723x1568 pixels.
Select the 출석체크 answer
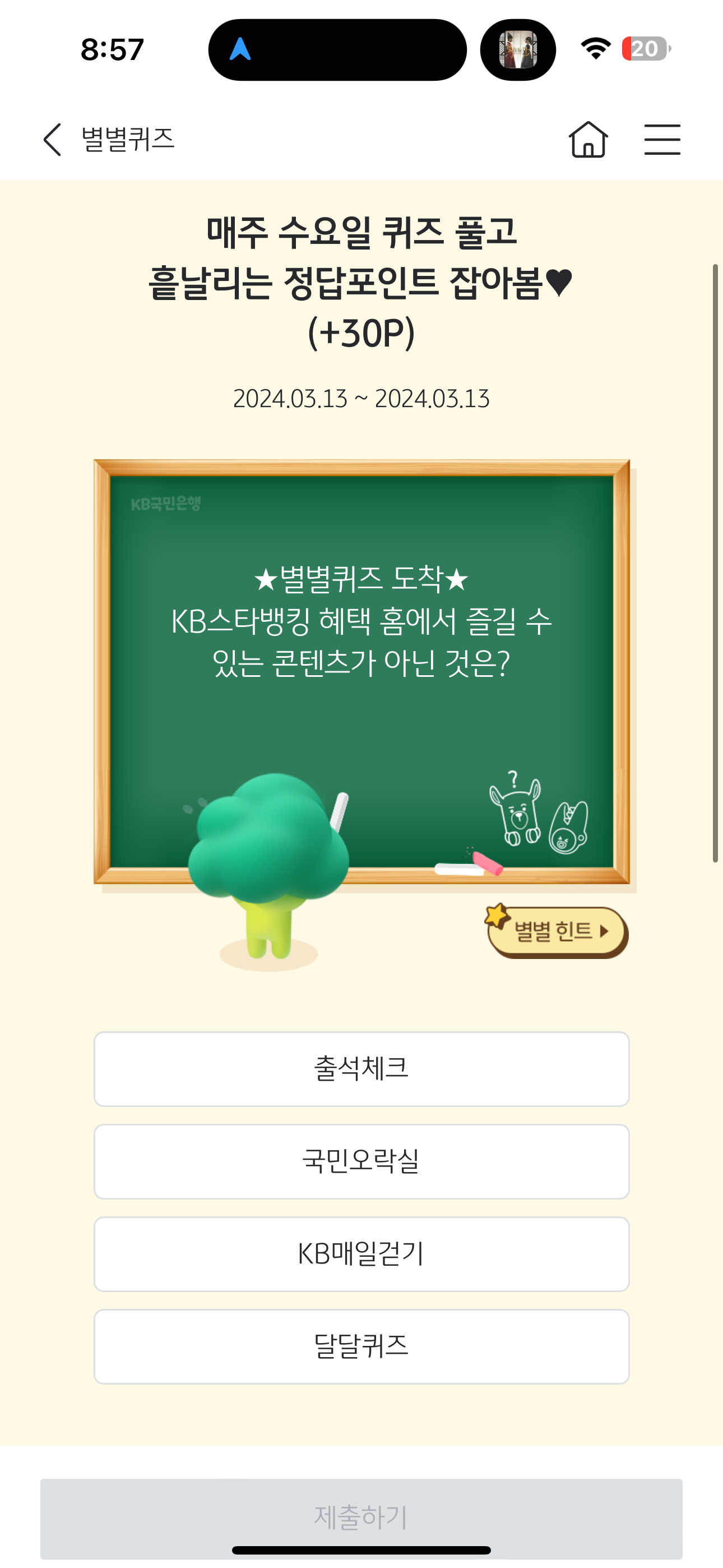pyautogui.click(x=361, y=1069)
